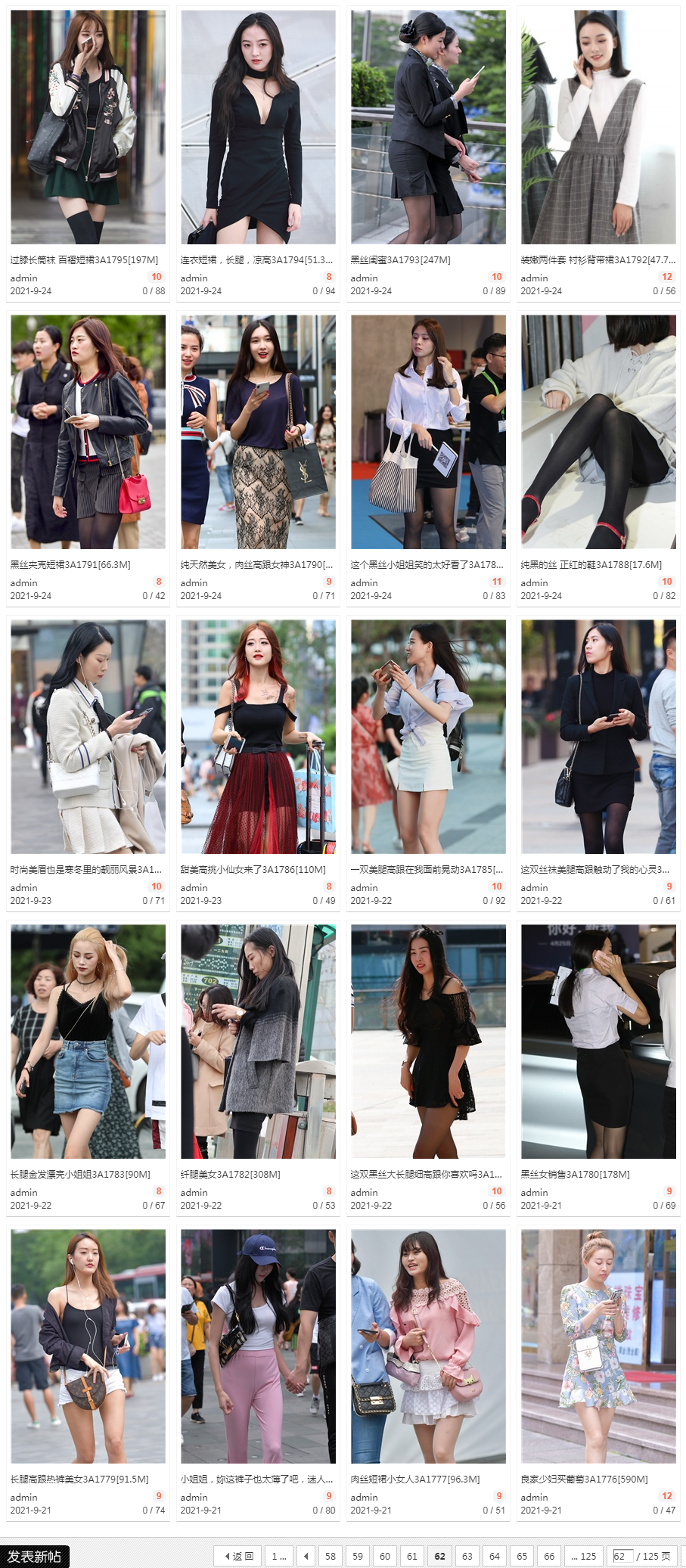Go to page 58

tap(331, 1556)
